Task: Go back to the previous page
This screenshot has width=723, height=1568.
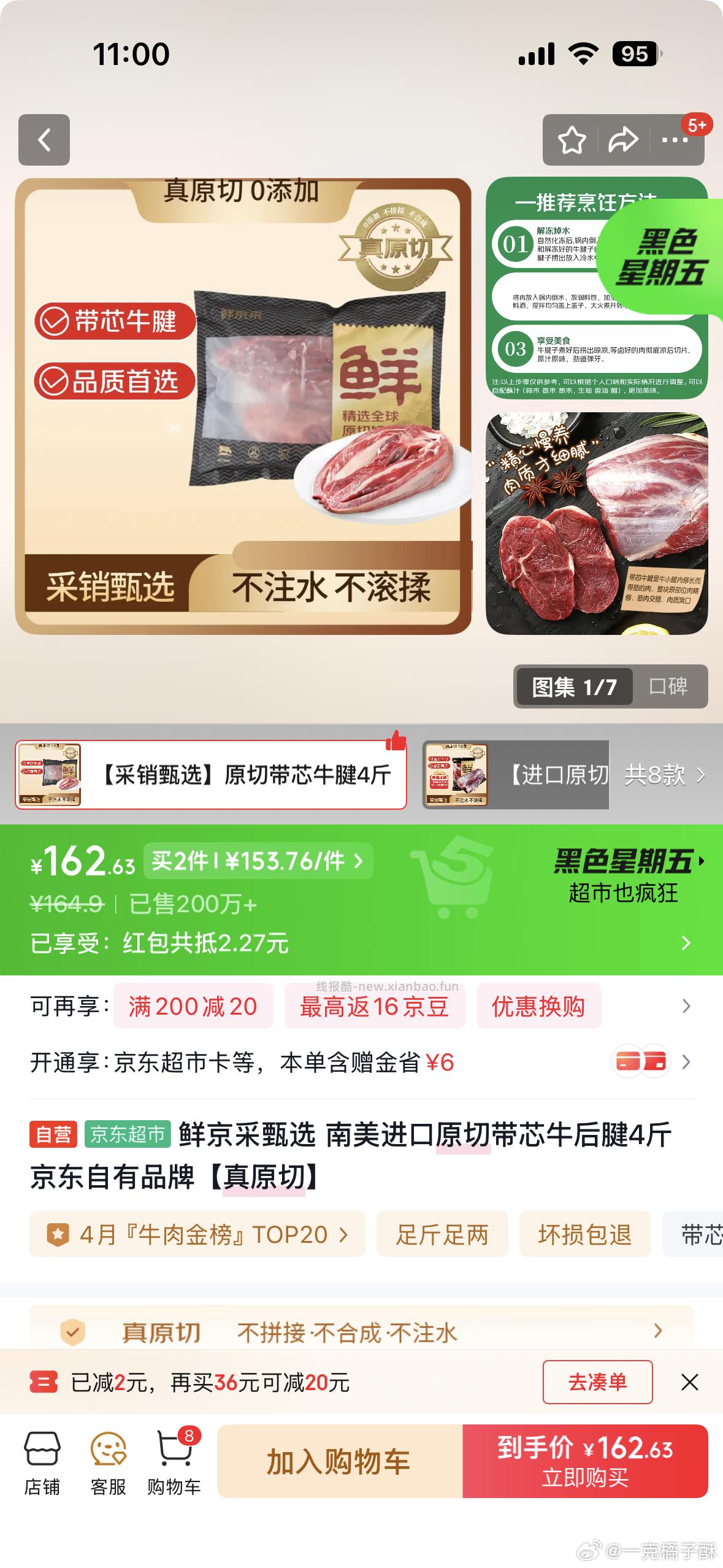Action: point(43,140)
